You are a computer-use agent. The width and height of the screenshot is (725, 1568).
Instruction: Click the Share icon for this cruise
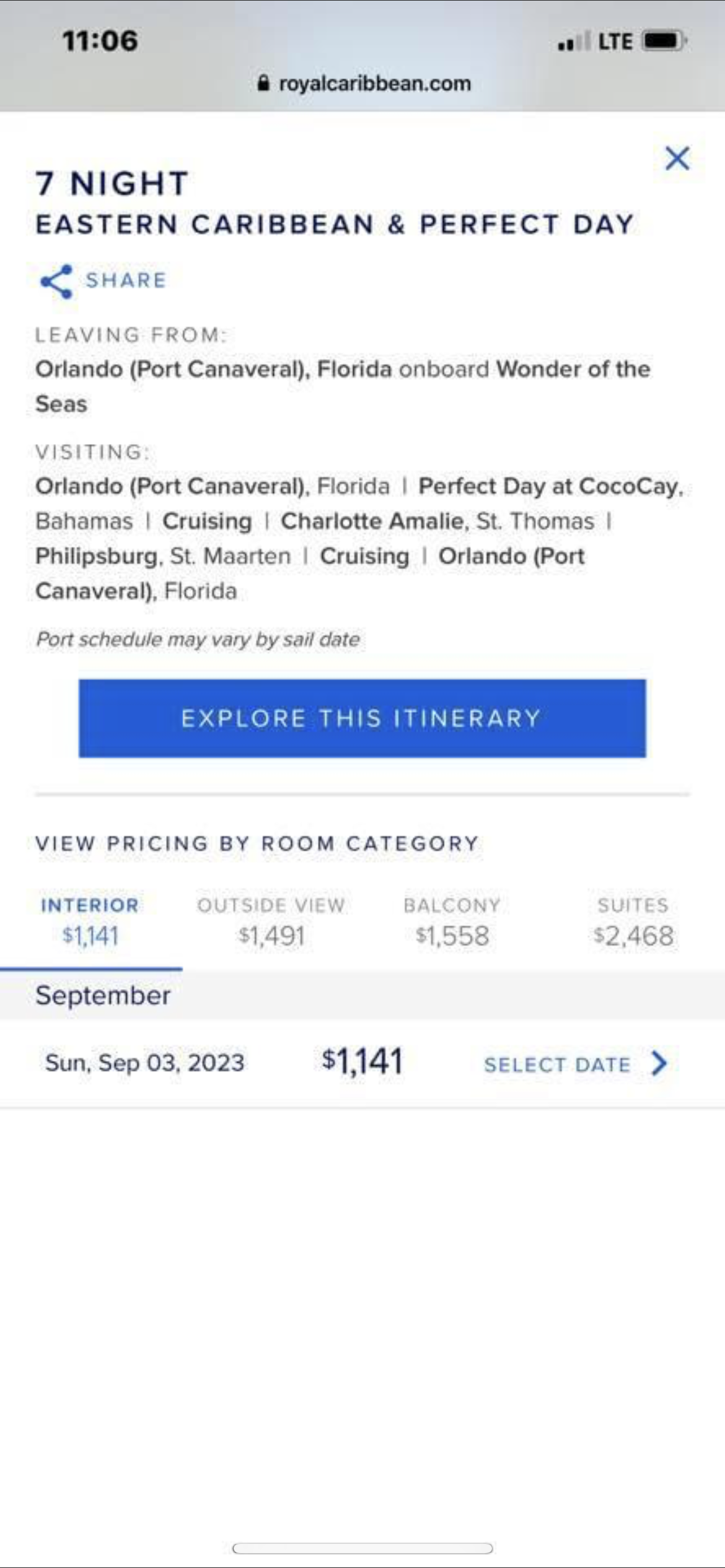click(56, 280)
